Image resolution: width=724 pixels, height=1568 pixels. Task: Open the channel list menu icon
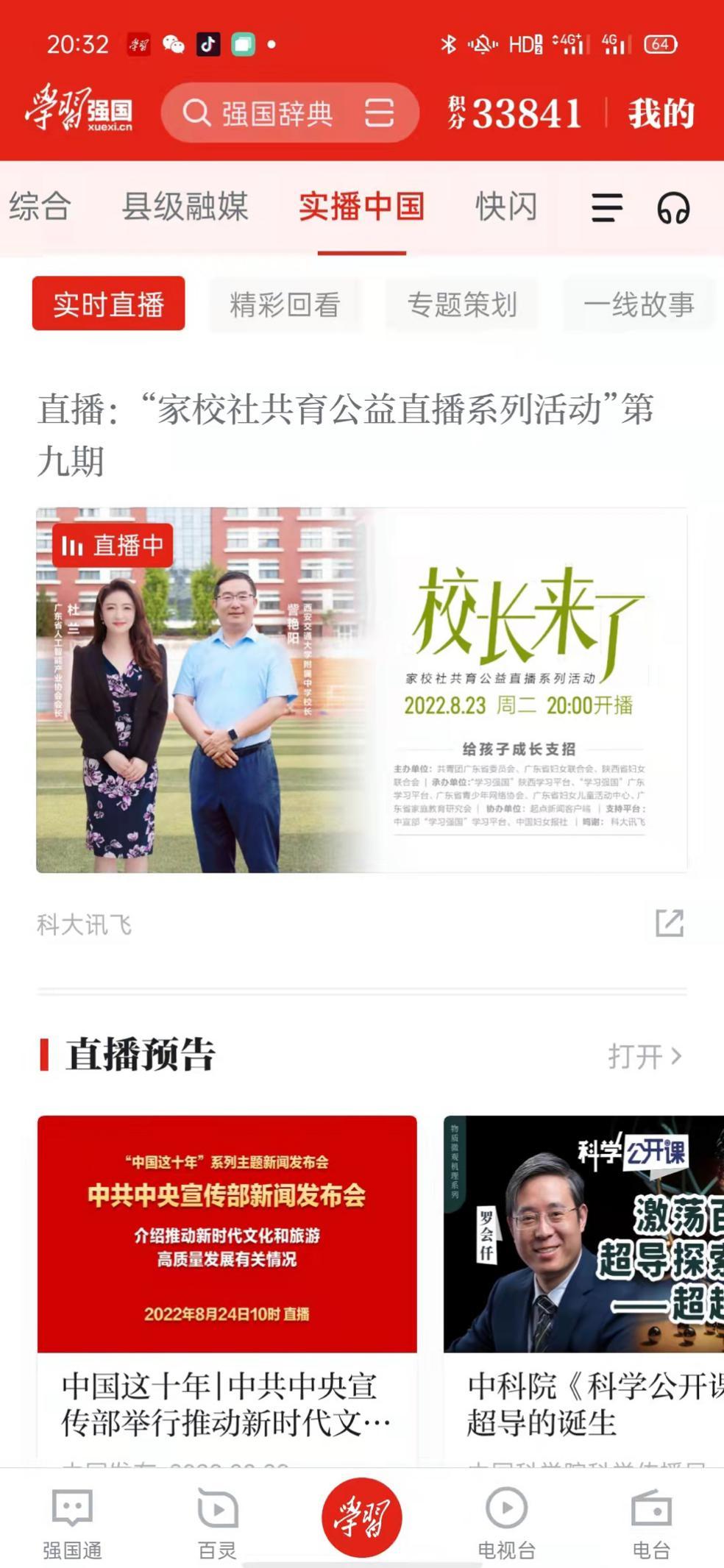coord(607,207)
